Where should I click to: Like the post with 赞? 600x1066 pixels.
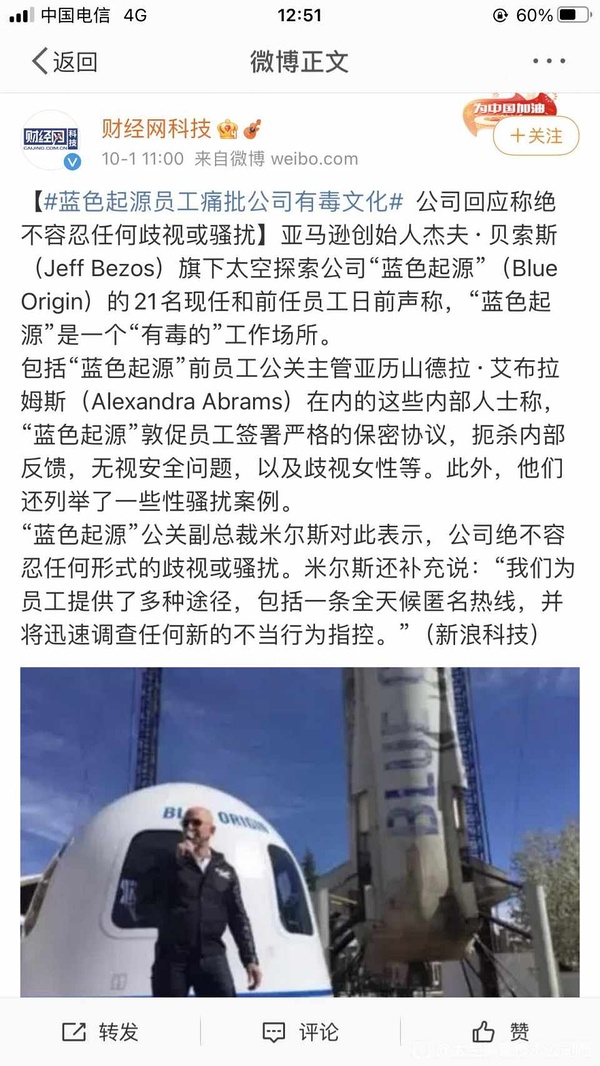(x=500, y=1031)
